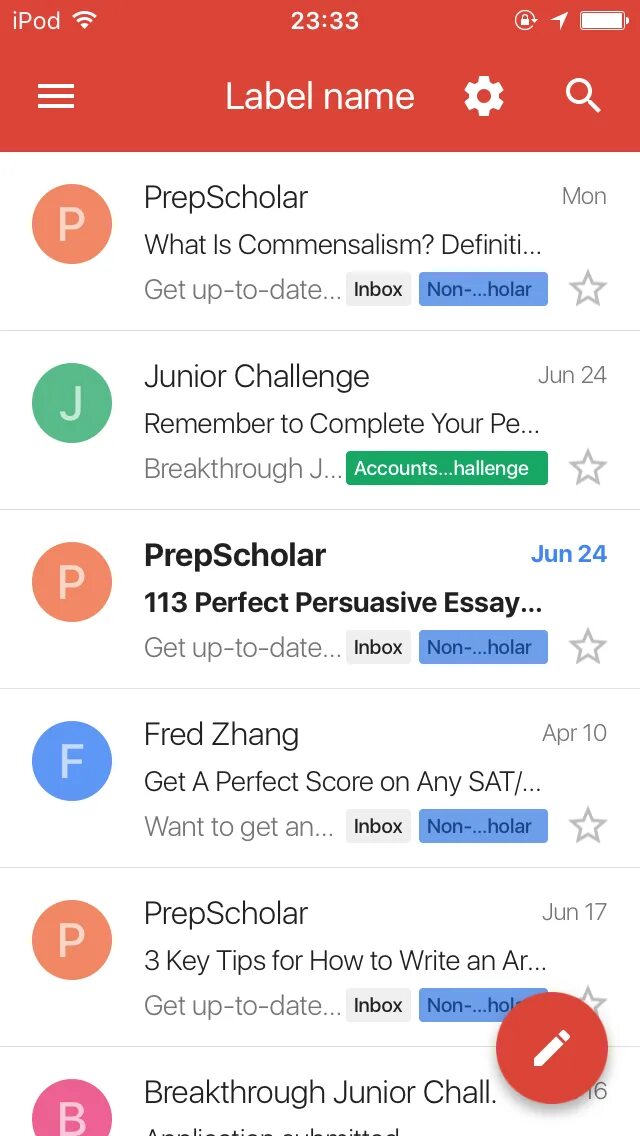The height and width of the screenshot is (1136, 640).
Task: Open the 3 Key Tips email from PrepScholar
Action: coord(342,960)
